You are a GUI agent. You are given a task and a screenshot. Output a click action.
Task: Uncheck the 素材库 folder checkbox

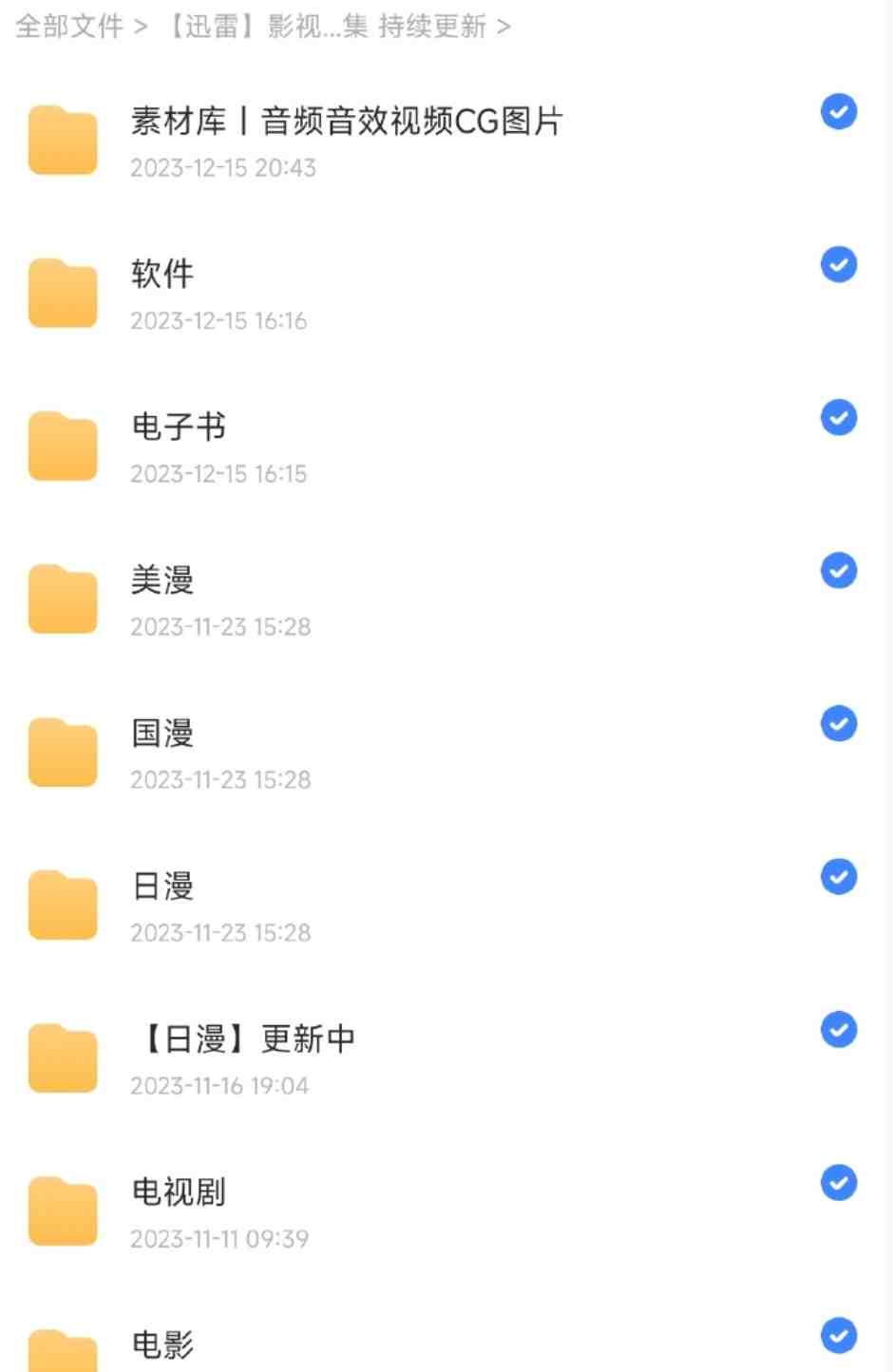click(839, 112)
